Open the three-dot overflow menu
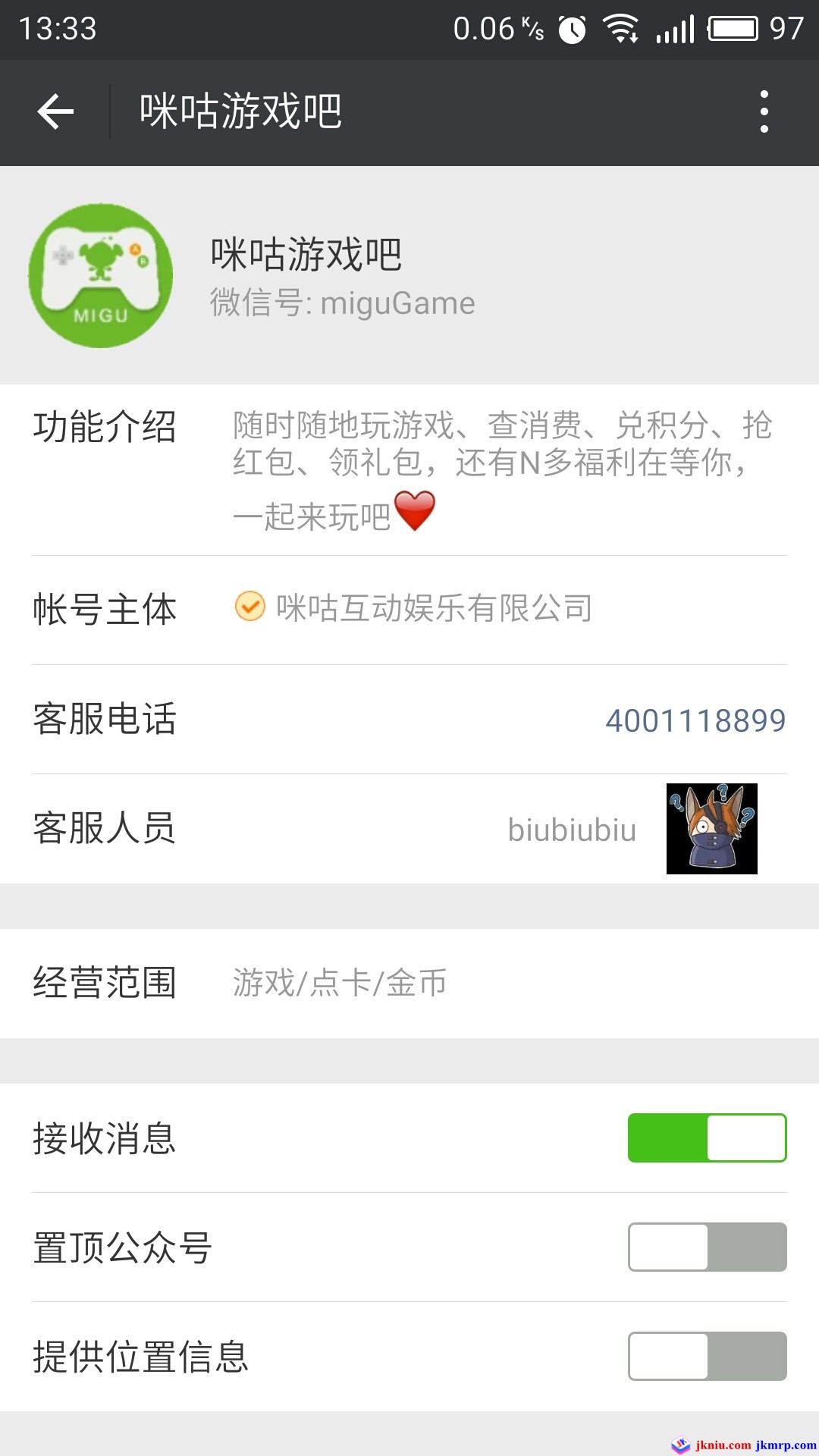Viewport: 819px width, 1456px height. pos(764,112)
